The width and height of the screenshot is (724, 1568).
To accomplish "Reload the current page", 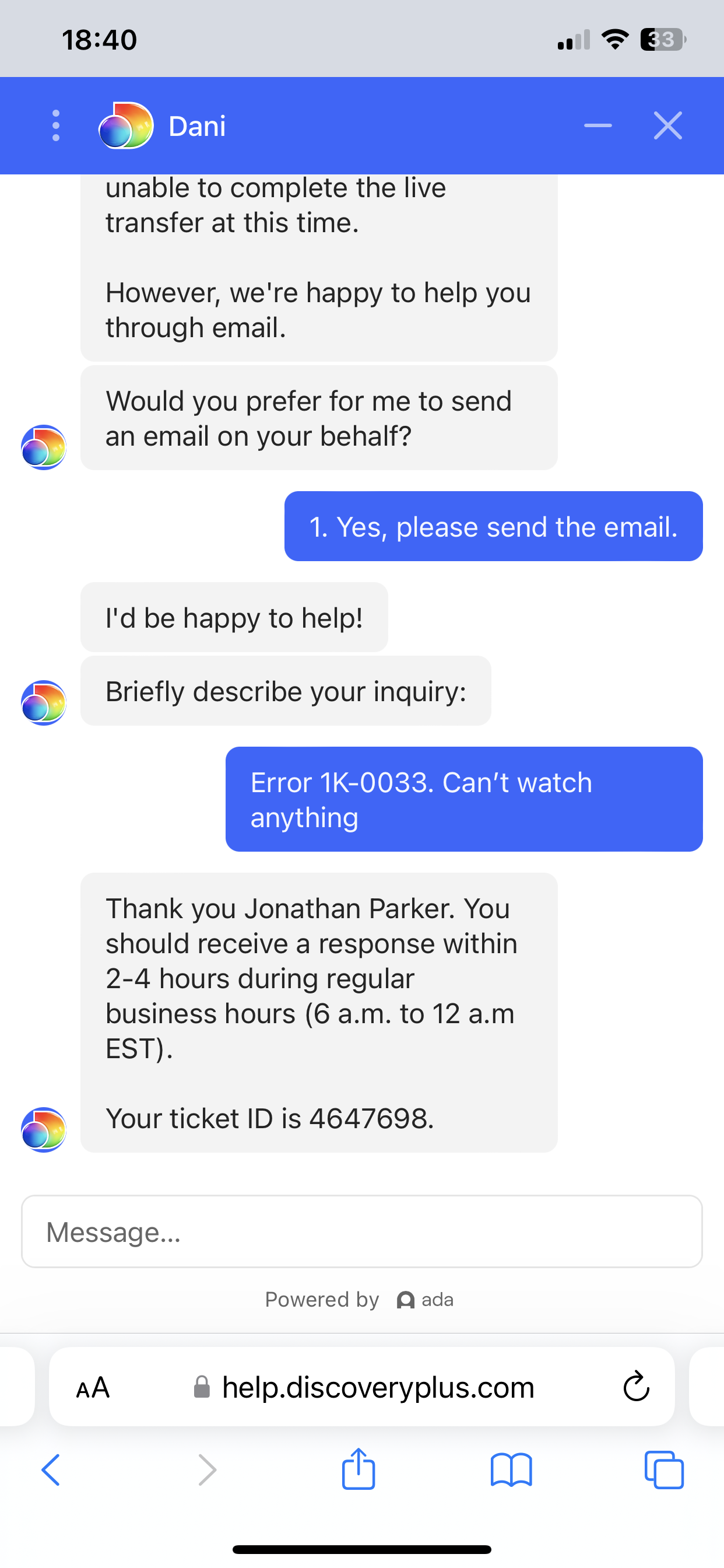I will point(637,1388).
